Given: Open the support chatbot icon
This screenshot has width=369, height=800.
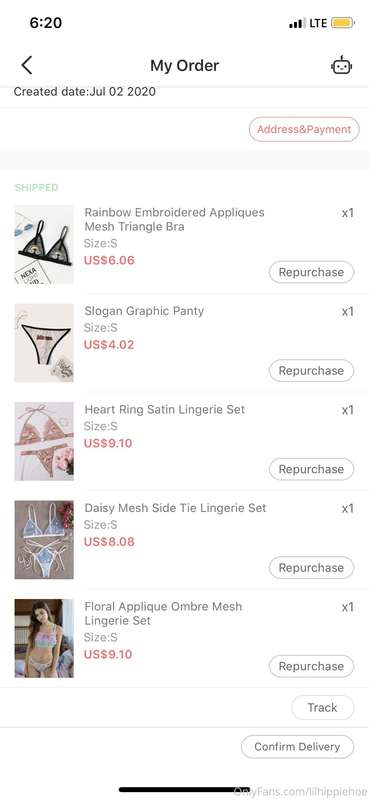Looking at the screenshot, I should [341, 66].
